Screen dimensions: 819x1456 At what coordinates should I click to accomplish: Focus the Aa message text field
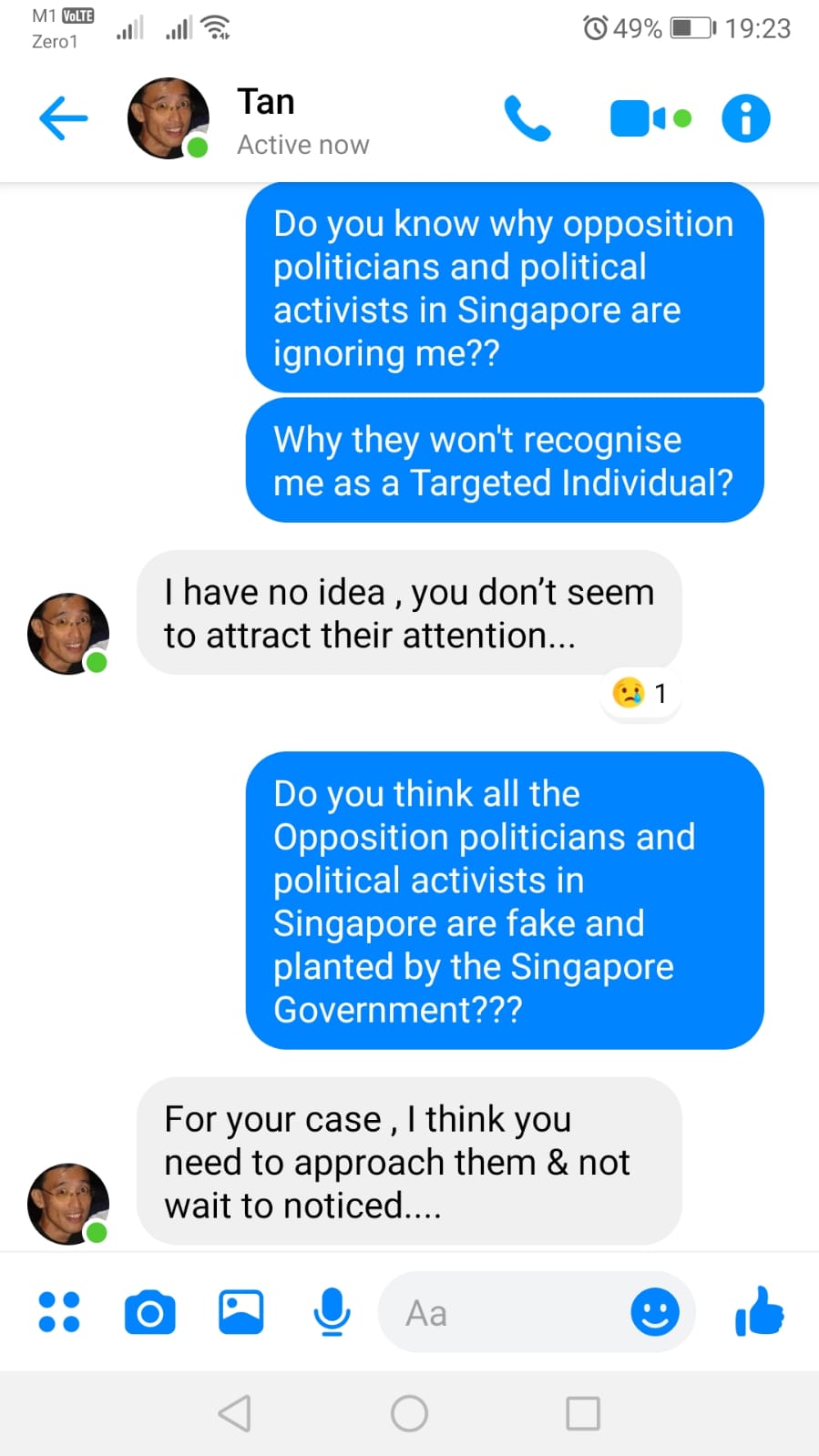[501, 1313]
